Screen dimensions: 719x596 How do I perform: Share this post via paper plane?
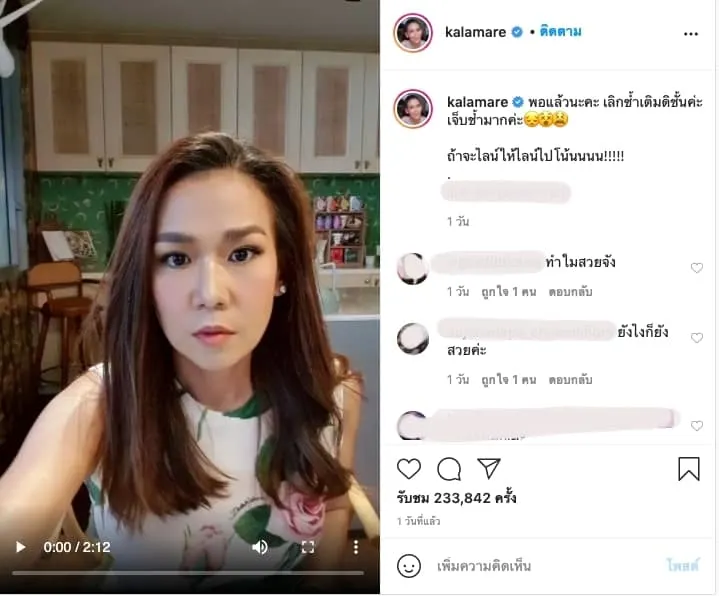[488, 469]
